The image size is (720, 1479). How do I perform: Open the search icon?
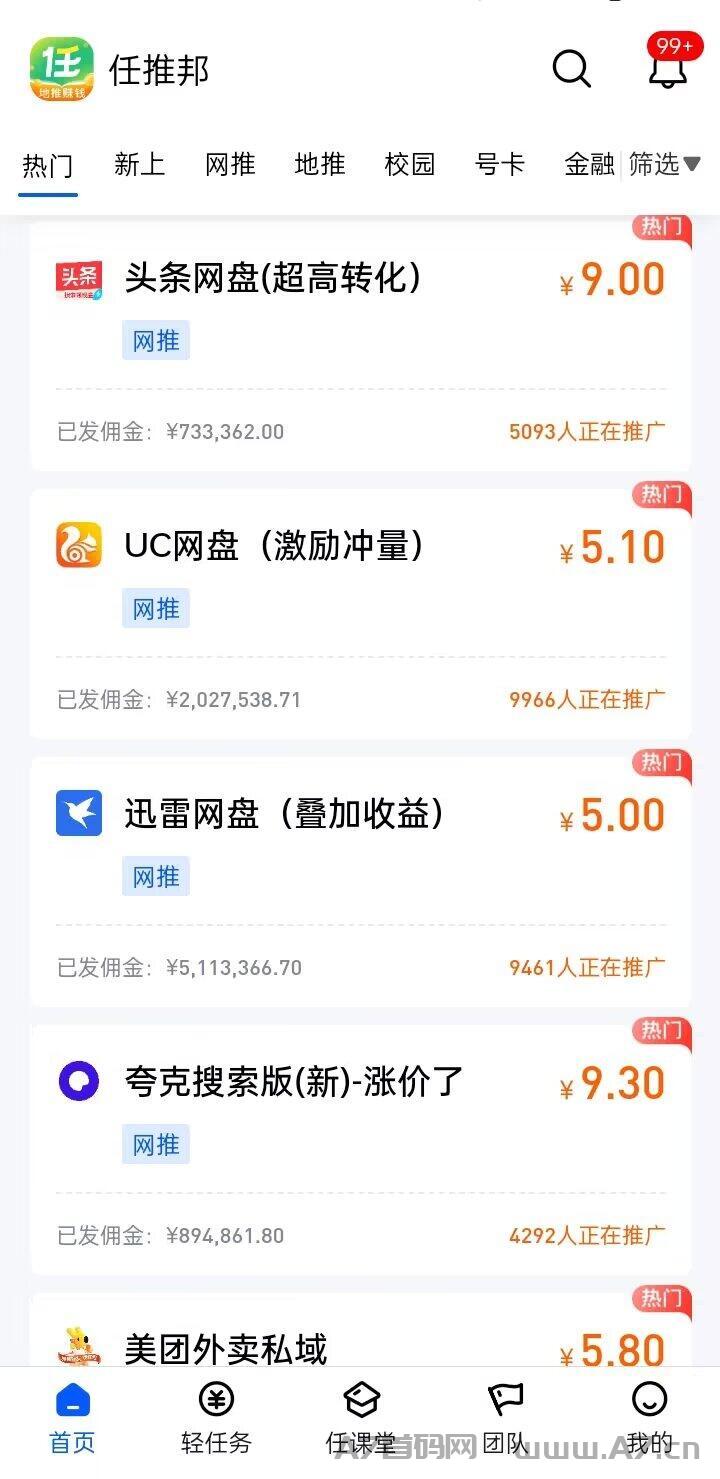coord(572,69)
